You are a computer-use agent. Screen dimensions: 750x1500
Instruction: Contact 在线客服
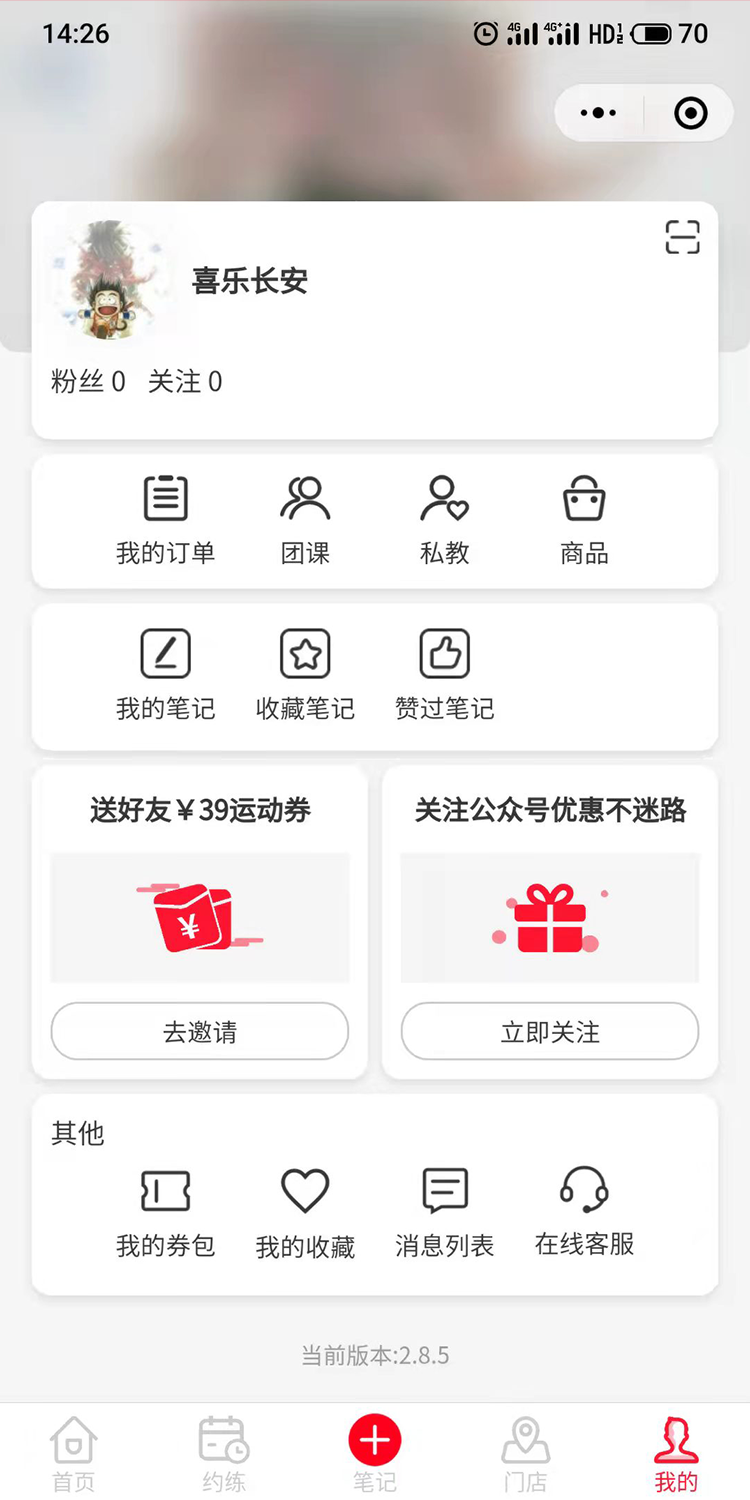[x=585, y=1213]
